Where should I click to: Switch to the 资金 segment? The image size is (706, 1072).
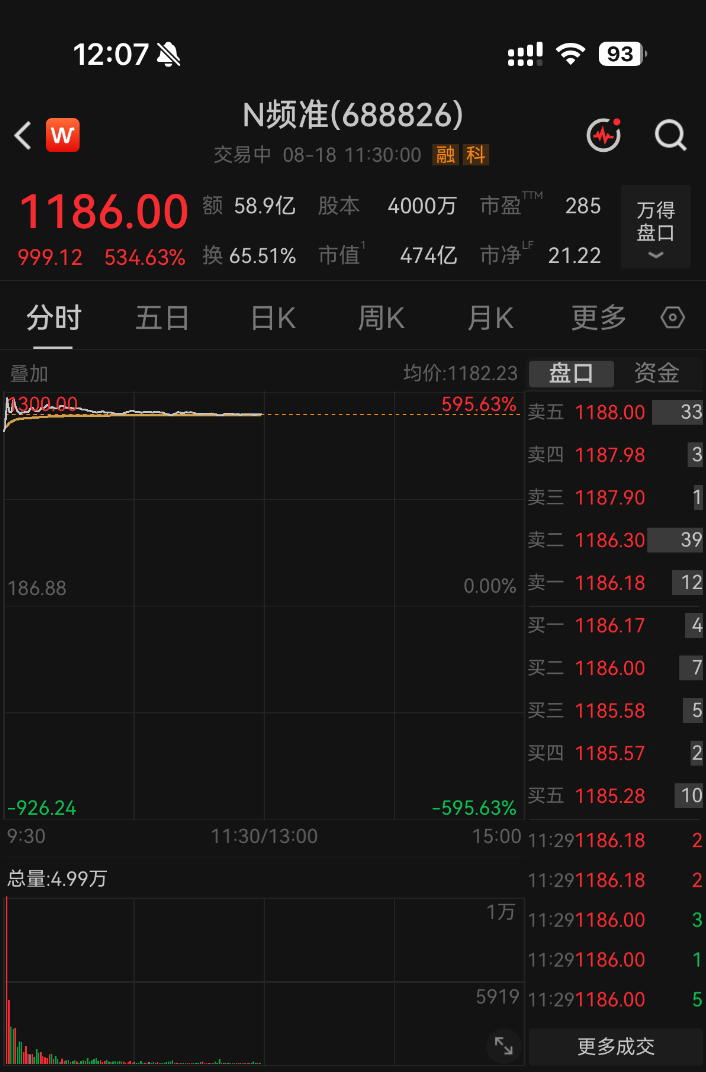tap(657, 373)
